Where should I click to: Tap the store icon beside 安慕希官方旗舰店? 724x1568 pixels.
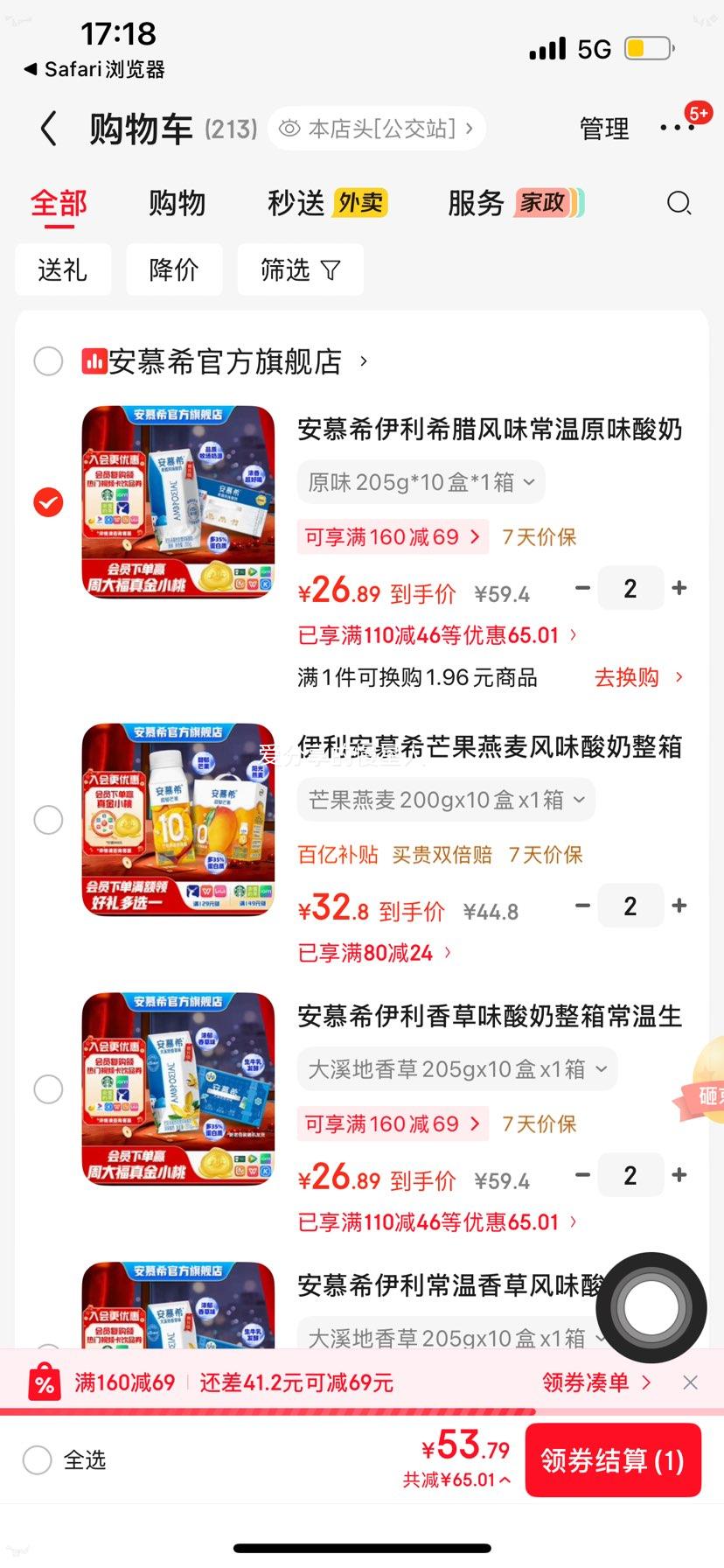(x=94, y=360)
